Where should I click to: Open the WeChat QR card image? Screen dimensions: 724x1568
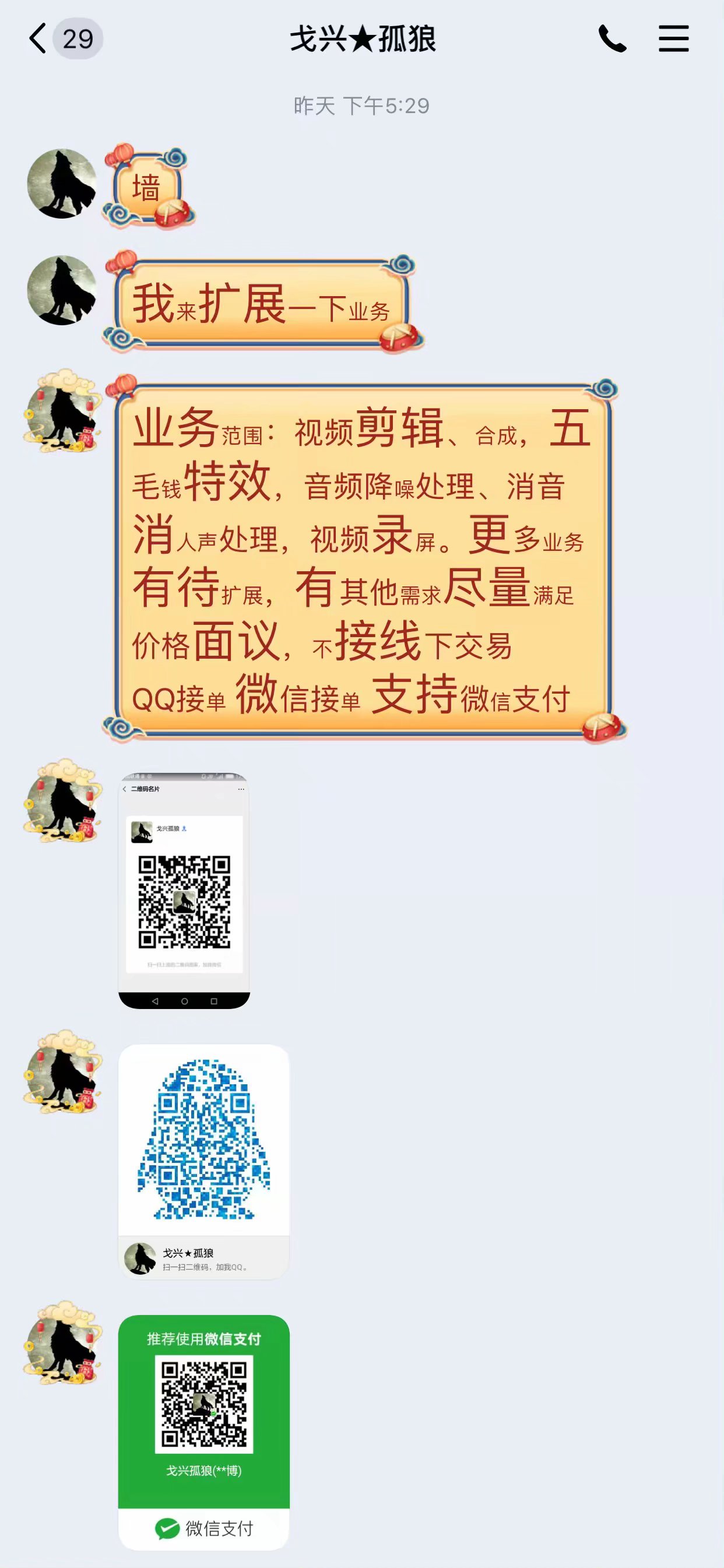pos(184,890)
